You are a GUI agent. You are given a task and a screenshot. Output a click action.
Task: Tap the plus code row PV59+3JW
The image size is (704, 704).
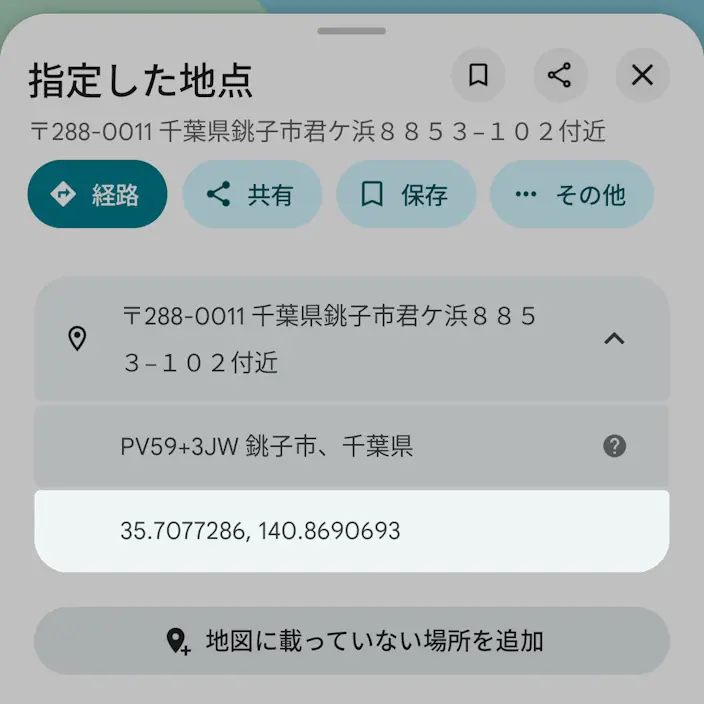tap(352, 446)
